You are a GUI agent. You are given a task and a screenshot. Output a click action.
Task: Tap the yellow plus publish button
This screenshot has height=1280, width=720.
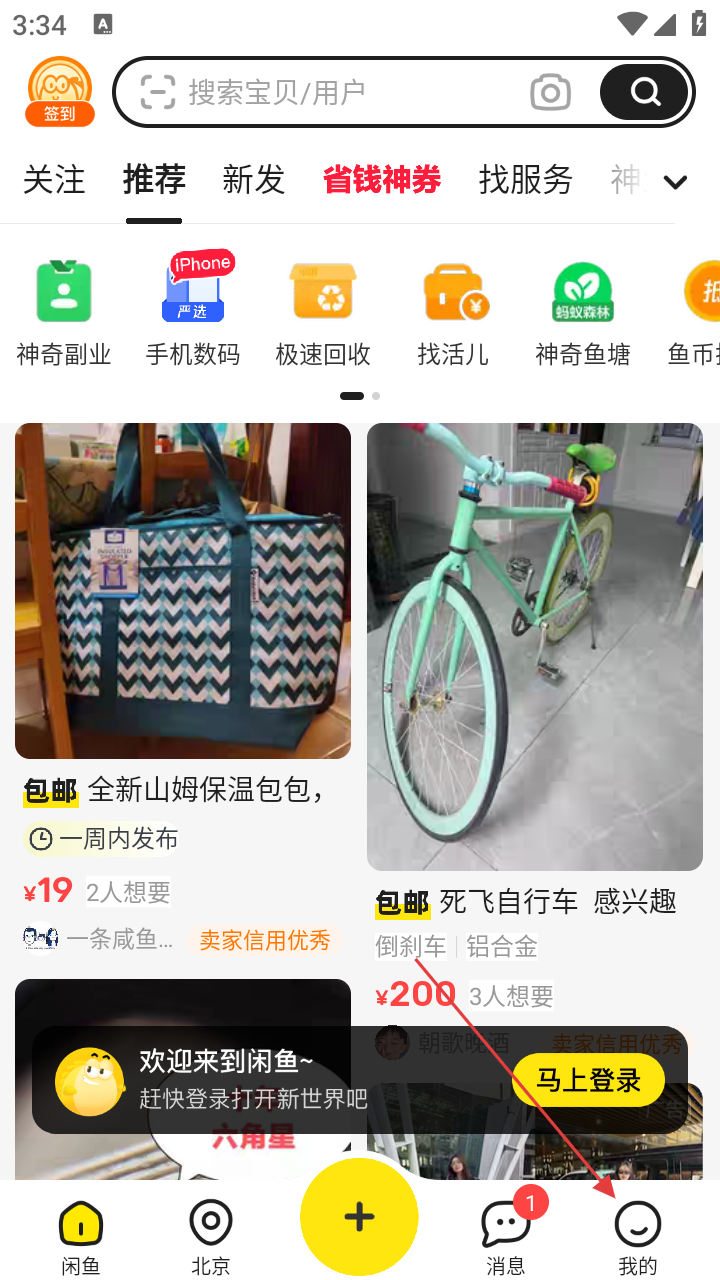click(359, 1217)
